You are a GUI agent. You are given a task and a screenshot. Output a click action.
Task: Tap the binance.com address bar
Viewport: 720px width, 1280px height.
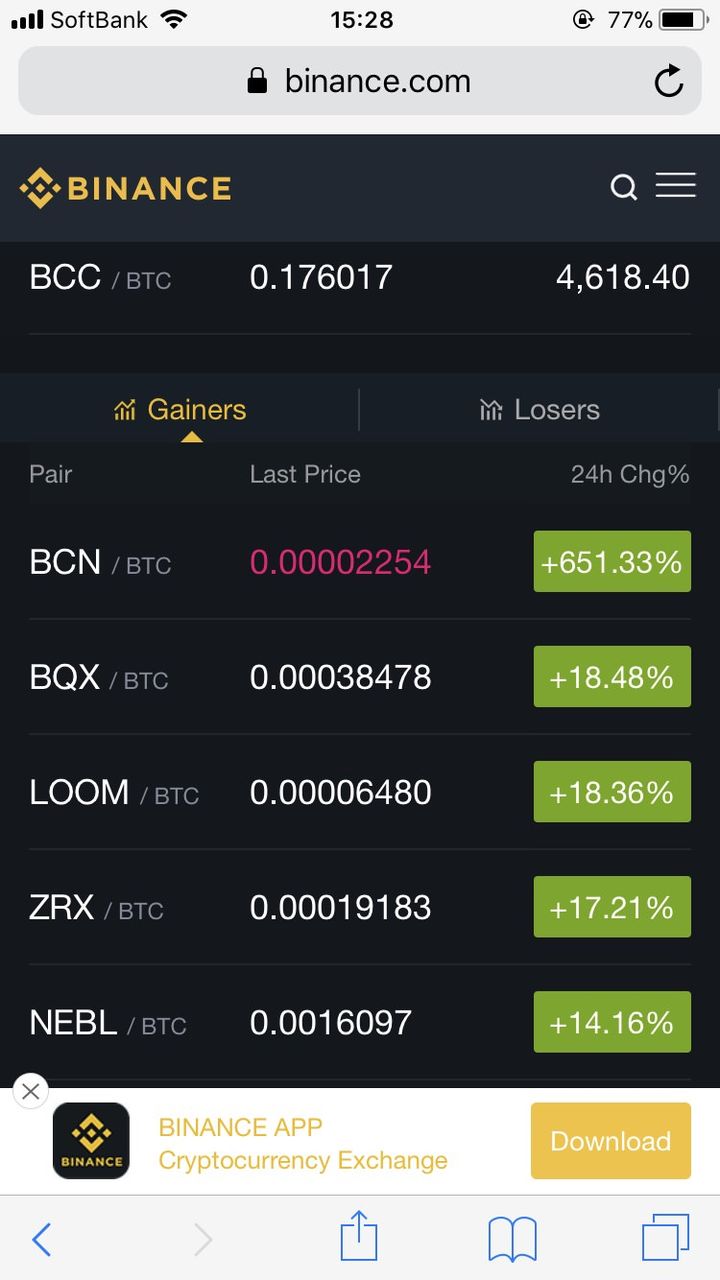360,81
